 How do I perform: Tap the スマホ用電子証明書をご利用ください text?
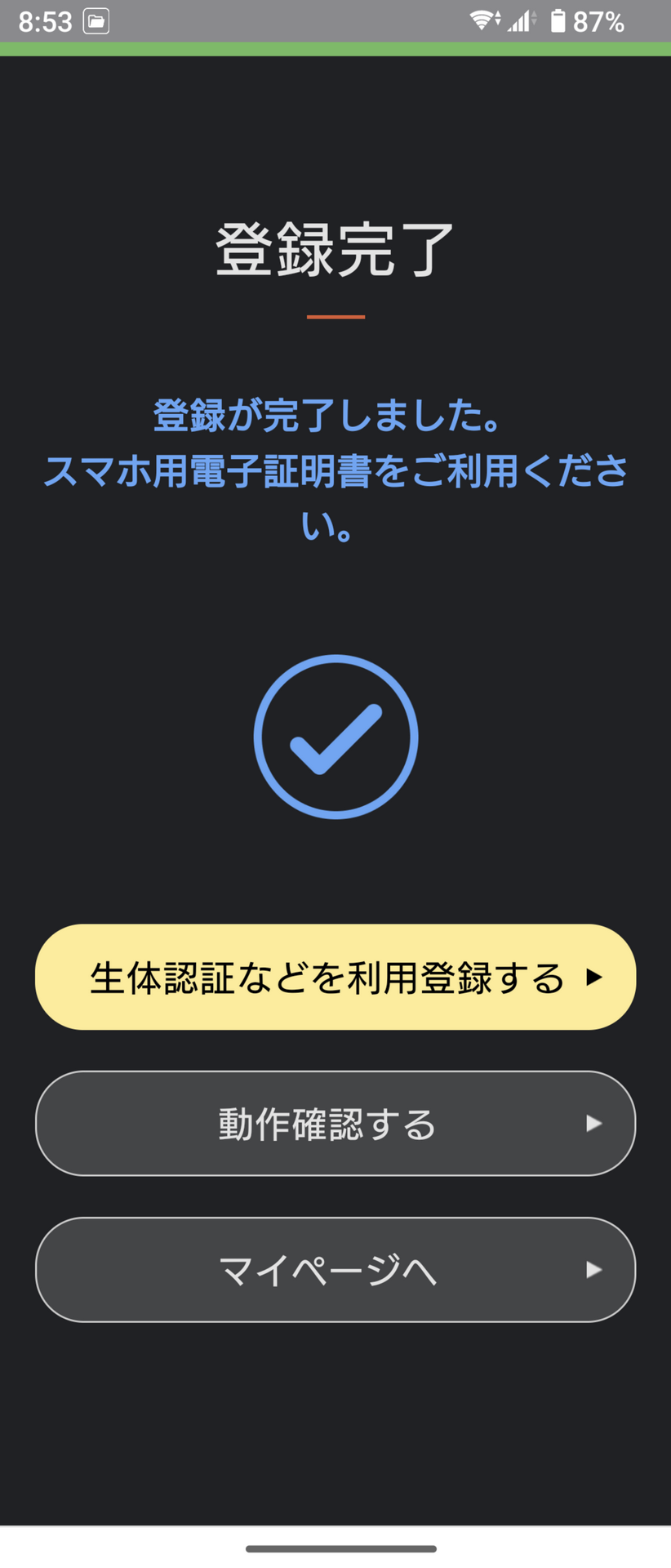(x=335, y=472)
